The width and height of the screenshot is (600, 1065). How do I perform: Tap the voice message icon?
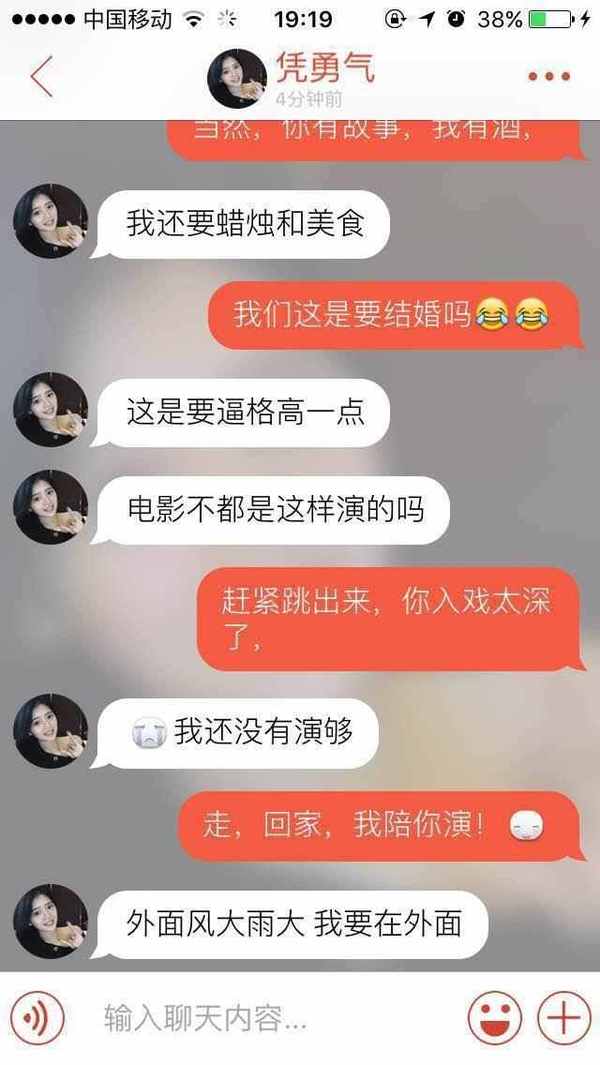[x=38, y=1019]
